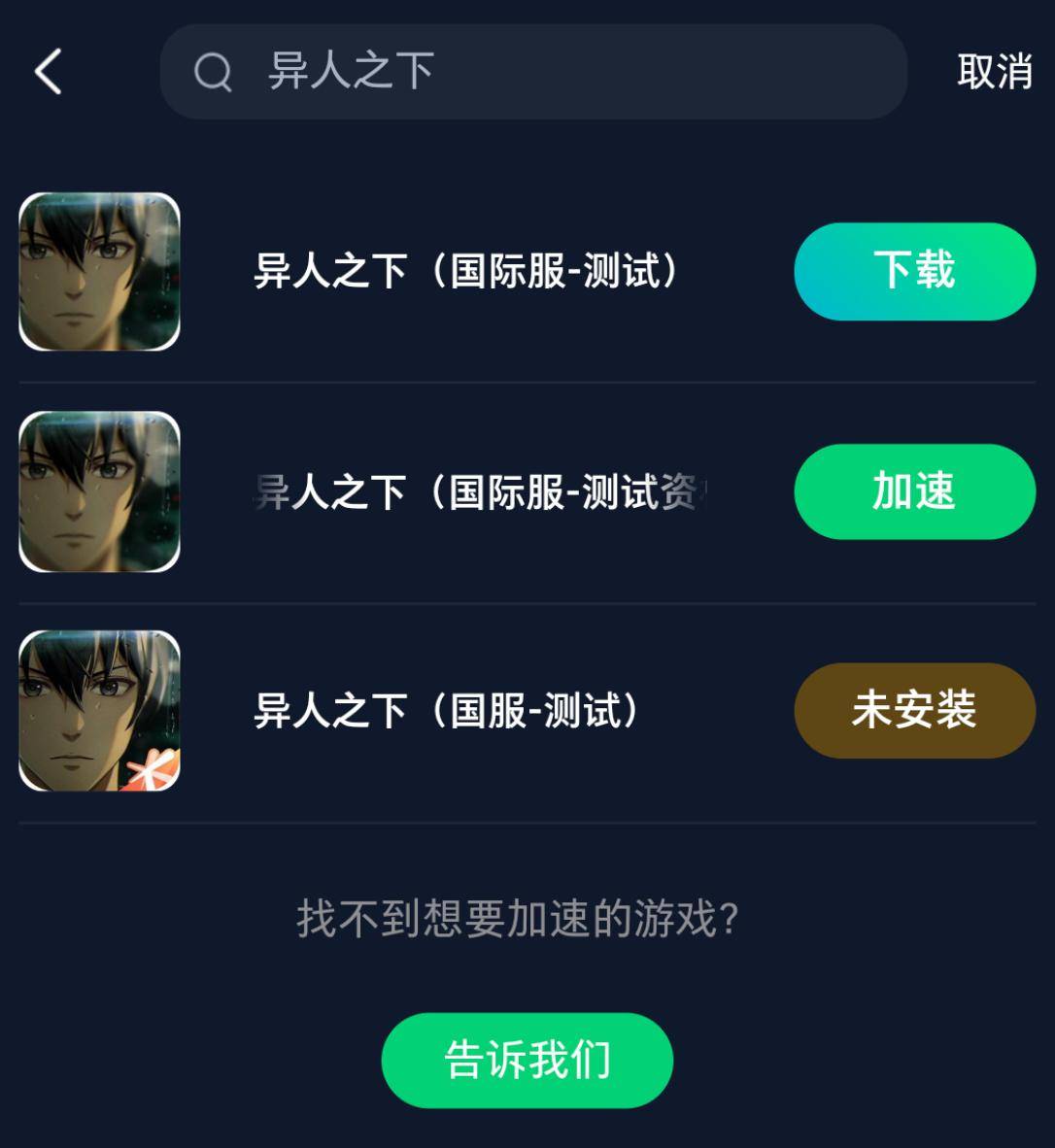Tap the 异人之下 search field
The image size is (1055, 1148).
(x=532, y=72)
